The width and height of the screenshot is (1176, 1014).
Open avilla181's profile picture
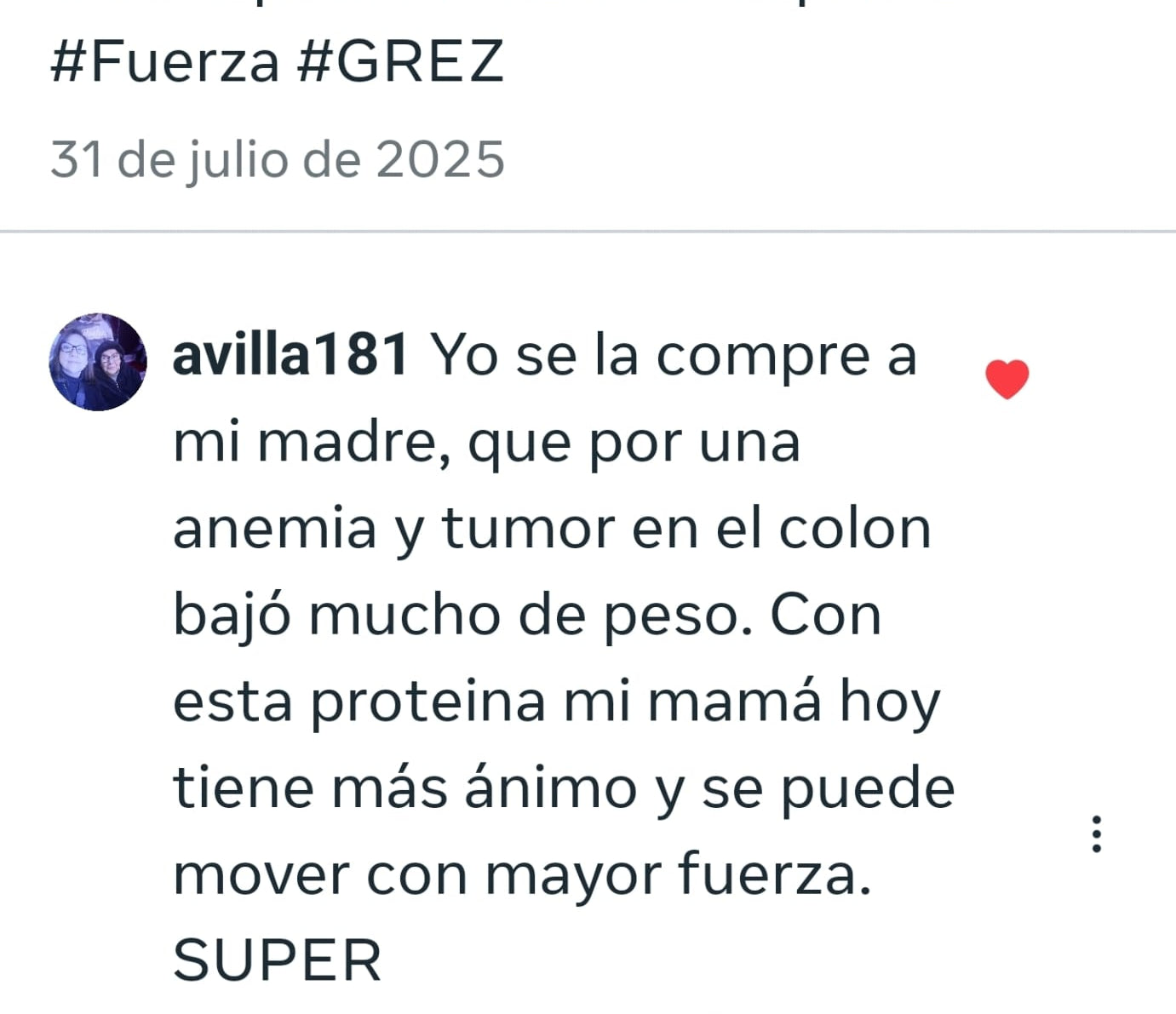98,362
